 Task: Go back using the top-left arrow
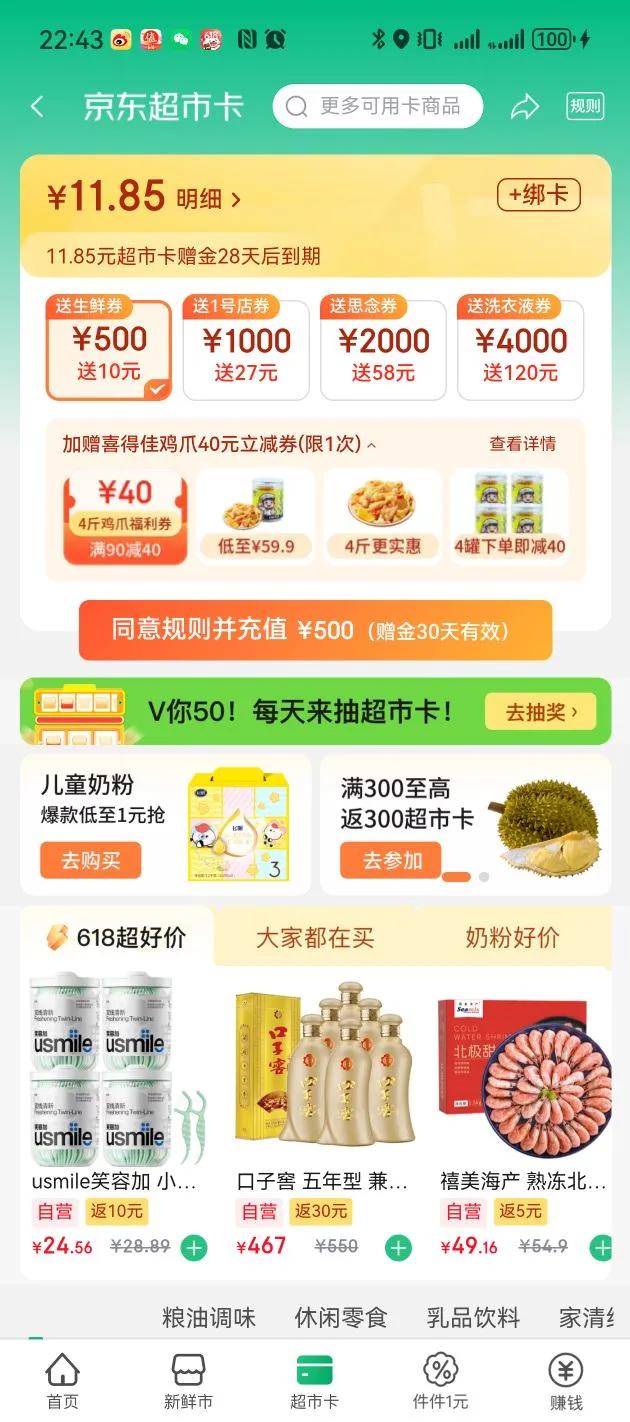pyautogui.click(x=38, y=107)
